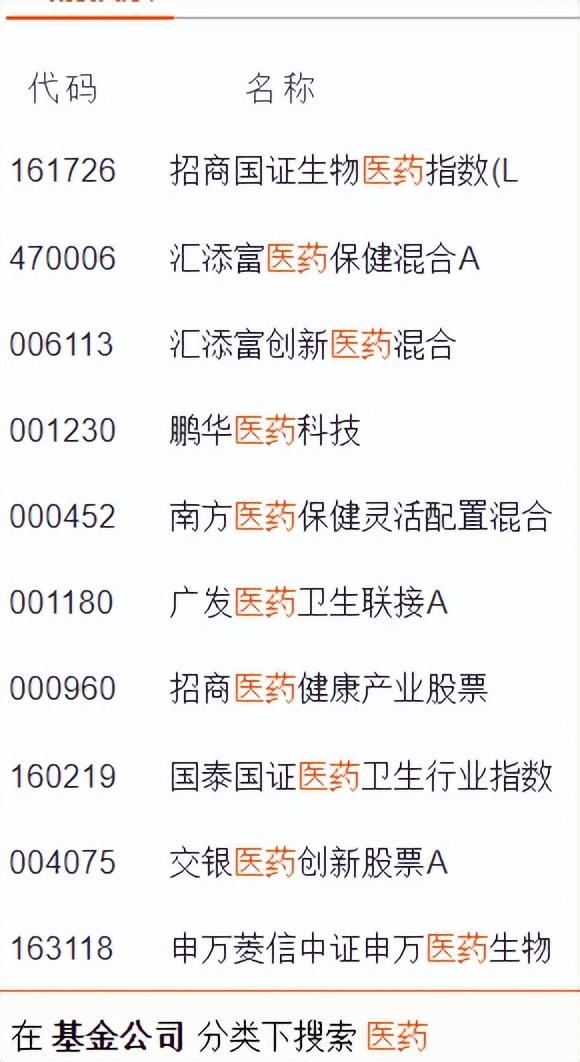The height and width of the screenshot is (1062, 580).
Task: Open fund 161726 招商国证生物医药指数
Action: point(290,171)
